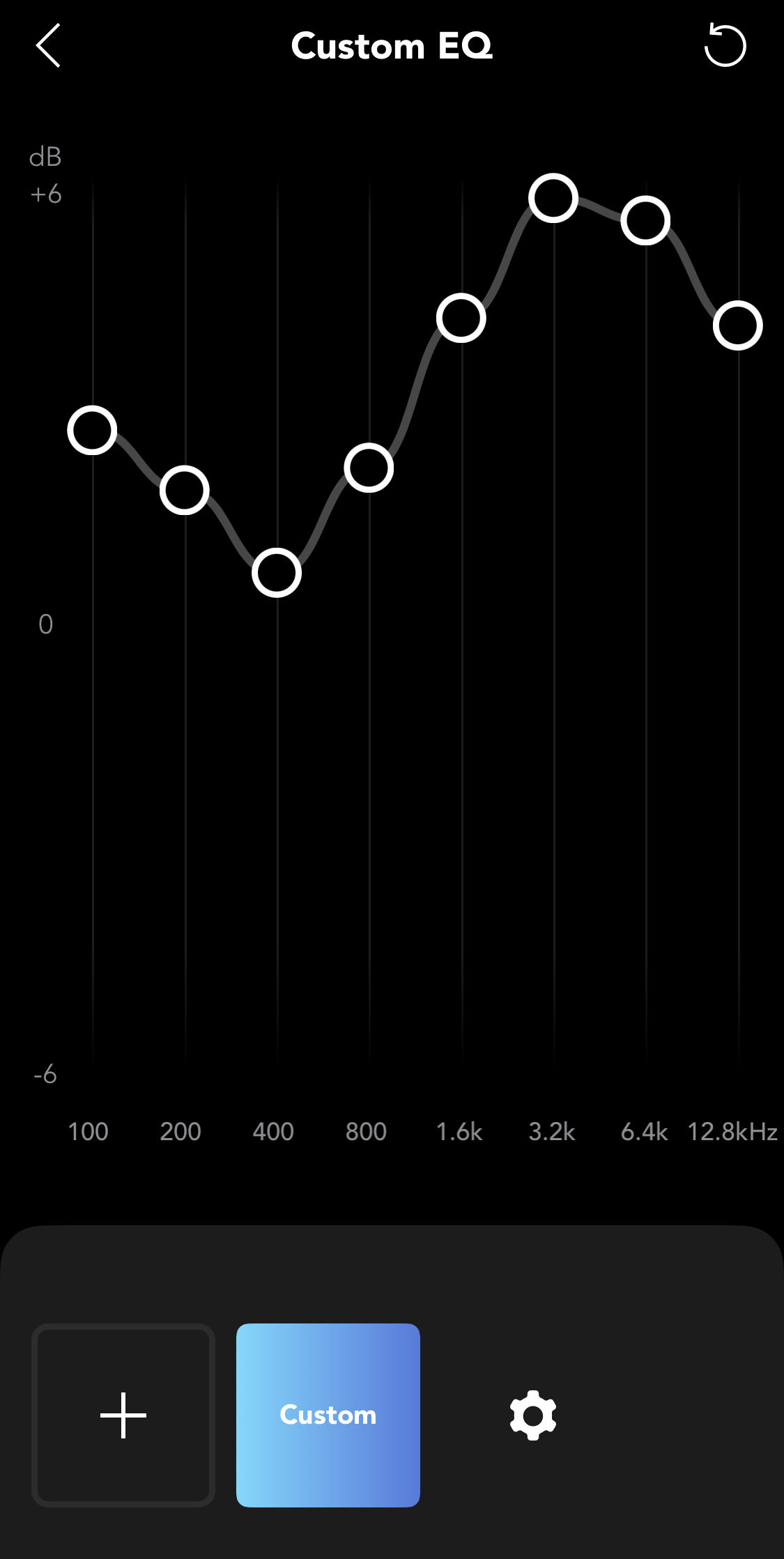Tap the 800 Hz band handle

(369, 468)
